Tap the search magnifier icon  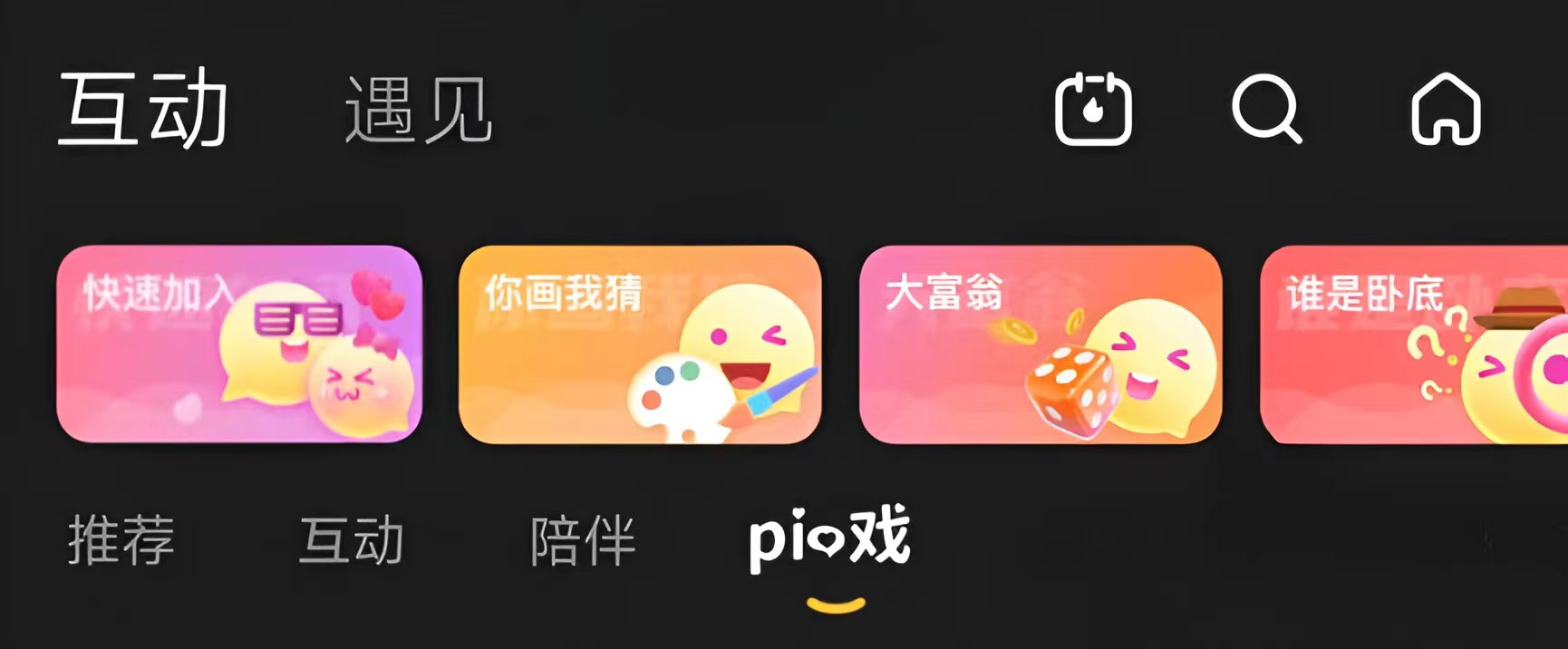(x=1266, y=110)
